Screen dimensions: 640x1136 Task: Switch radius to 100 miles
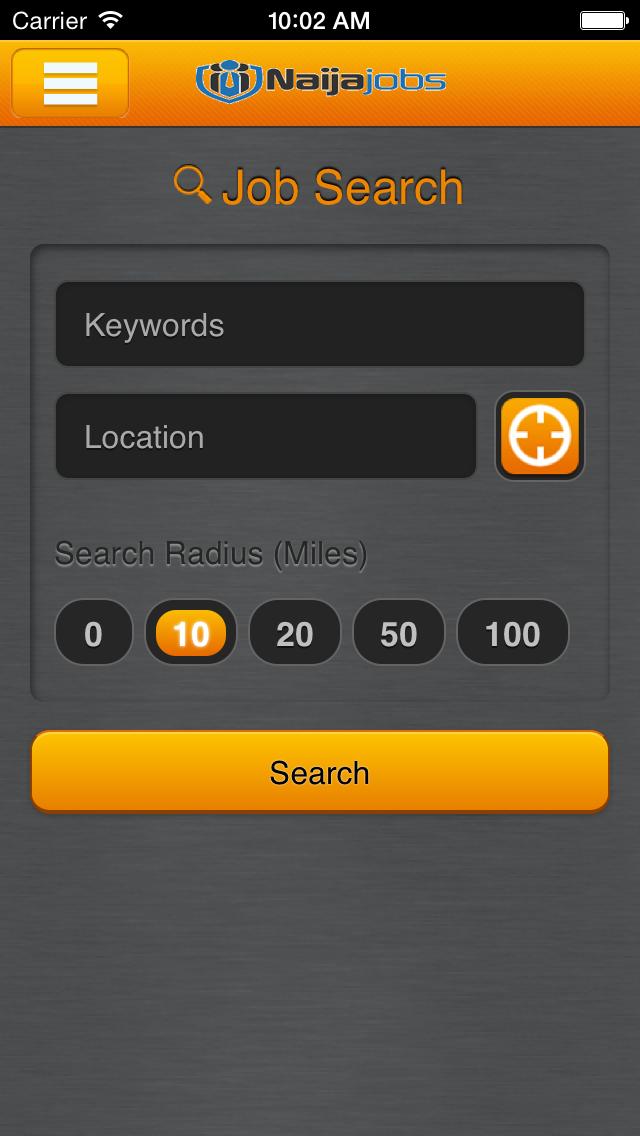click(512, 633)
